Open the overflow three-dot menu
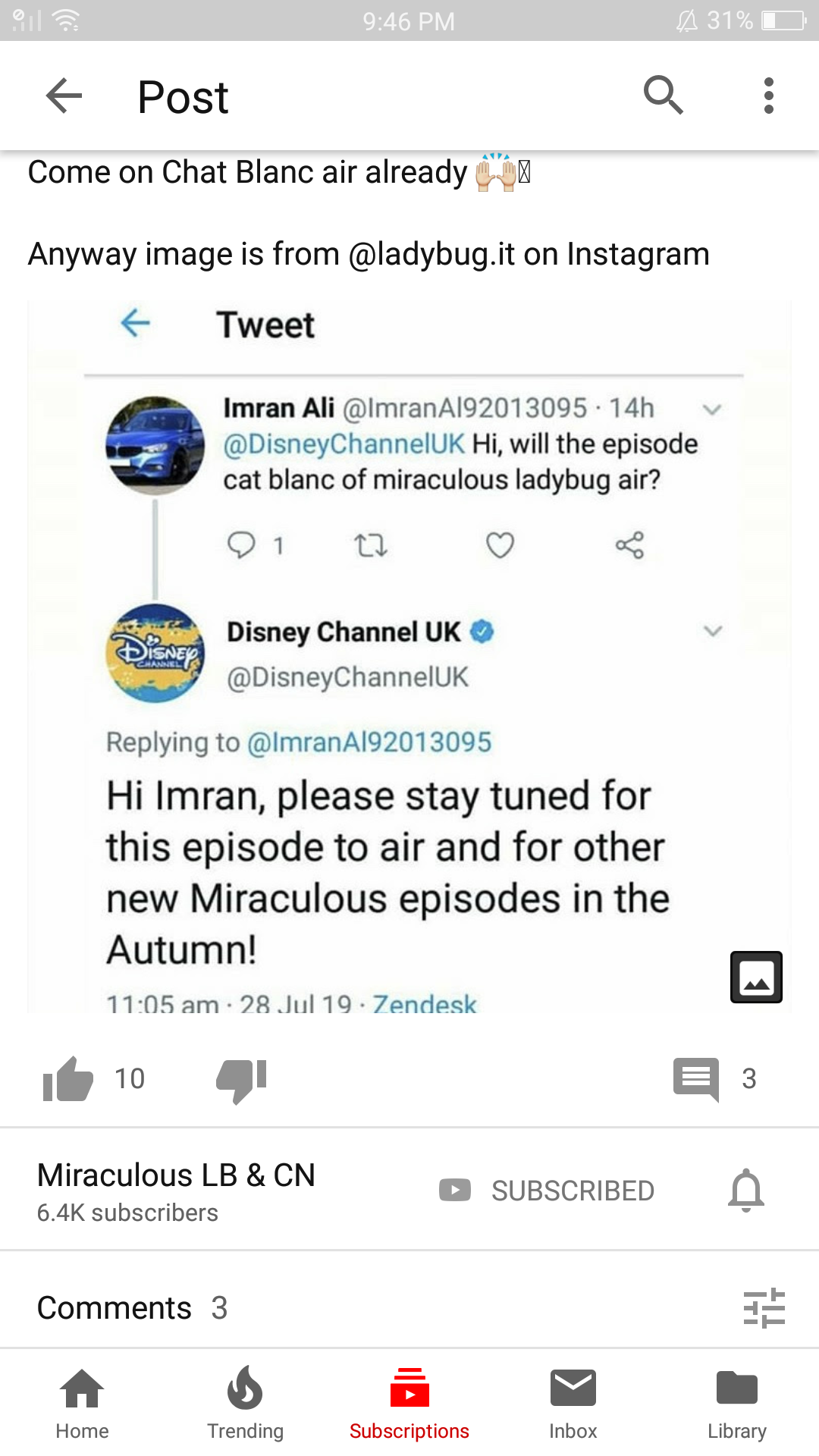 coord(768,96)
